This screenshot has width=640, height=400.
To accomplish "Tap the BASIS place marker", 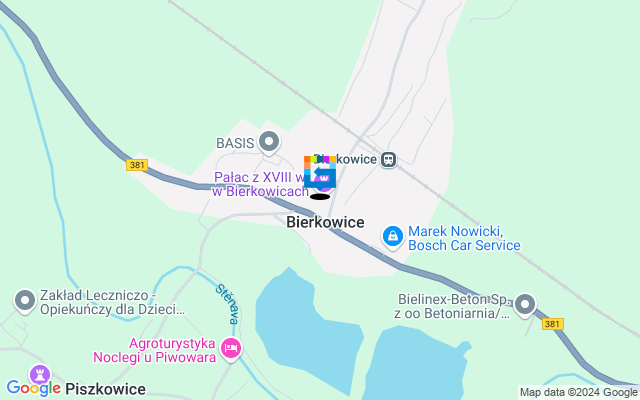I will tap(268, 142).
